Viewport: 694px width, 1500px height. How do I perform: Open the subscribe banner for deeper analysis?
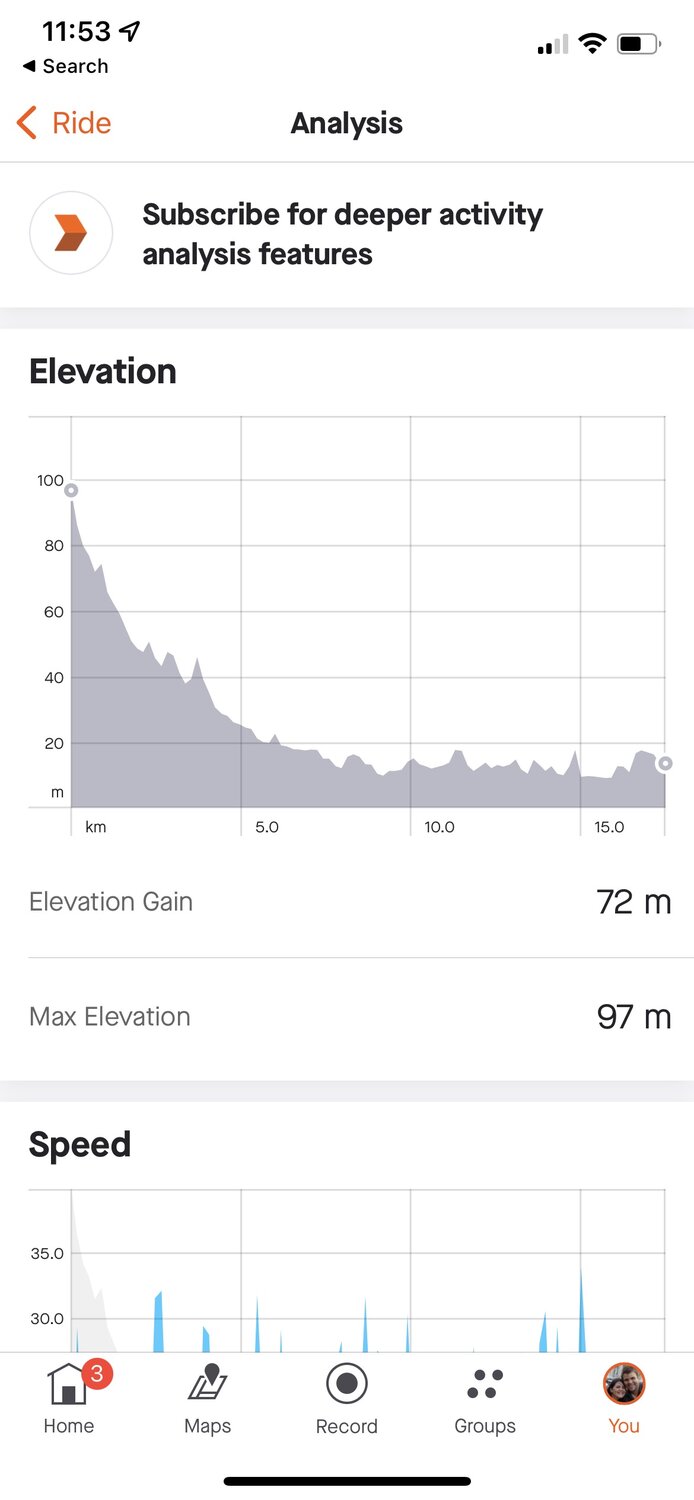point(342,234)
